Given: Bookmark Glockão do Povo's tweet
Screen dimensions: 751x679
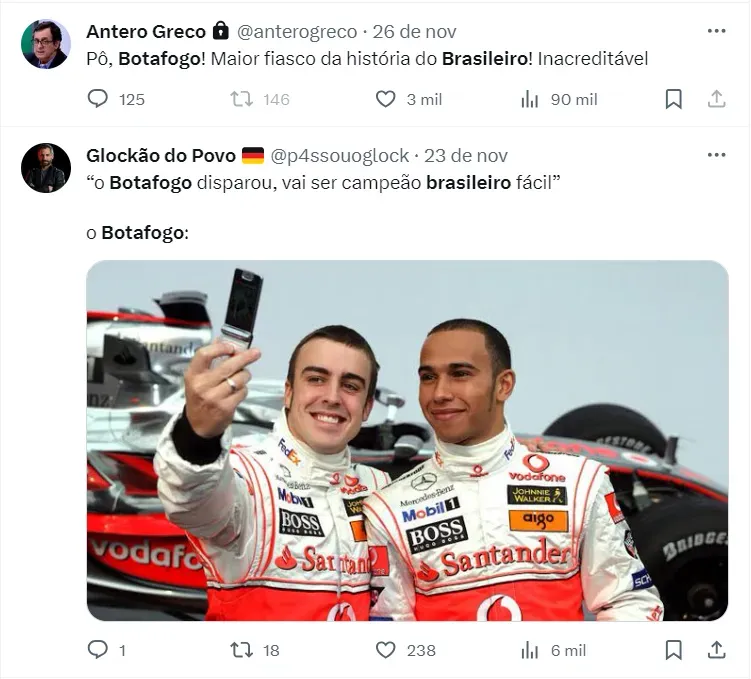Looking at the screenshot, I should click(x=674, y=650).
